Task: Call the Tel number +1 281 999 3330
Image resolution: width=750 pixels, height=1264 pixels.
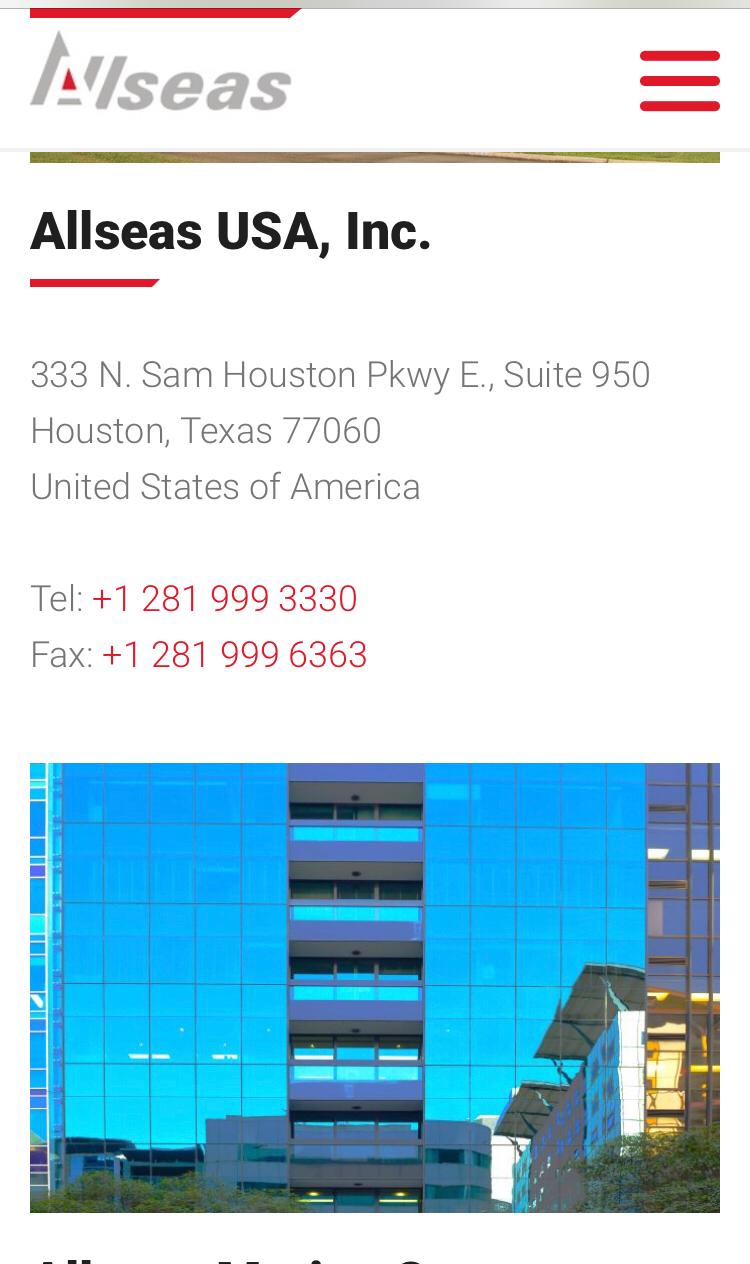Action: [x=224, y=599]
